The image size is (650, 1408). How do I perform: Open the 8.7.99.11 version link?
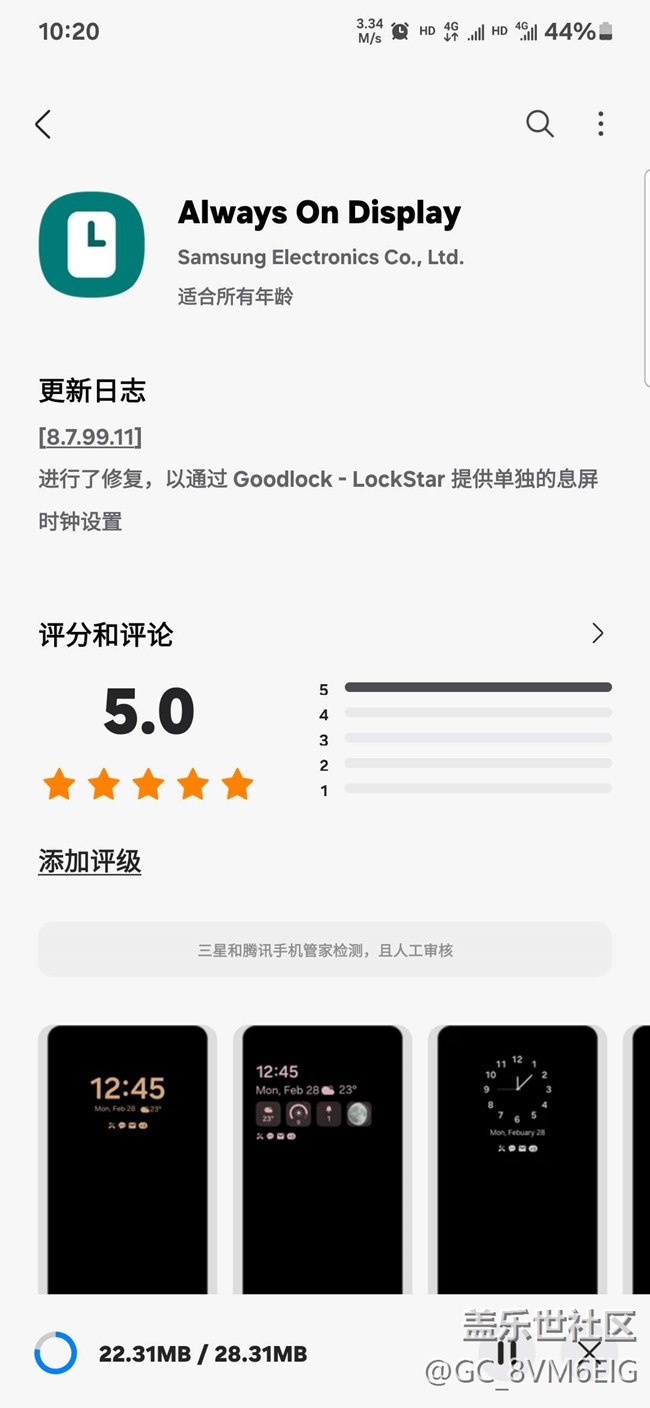pyautogui.click(x=90, y=437)
